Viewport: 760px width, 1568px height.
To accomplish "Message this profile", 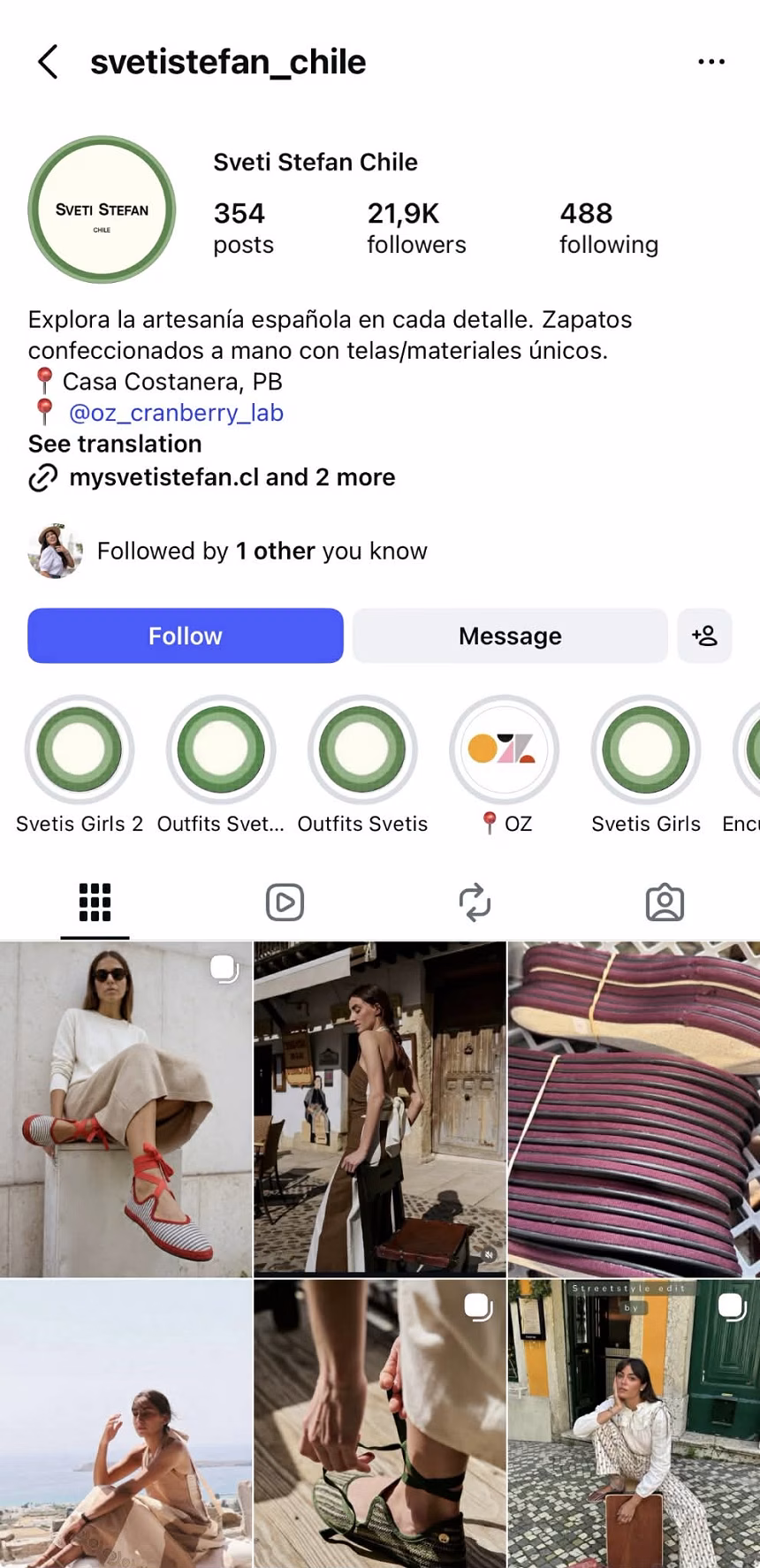I will tap(510, 636).
